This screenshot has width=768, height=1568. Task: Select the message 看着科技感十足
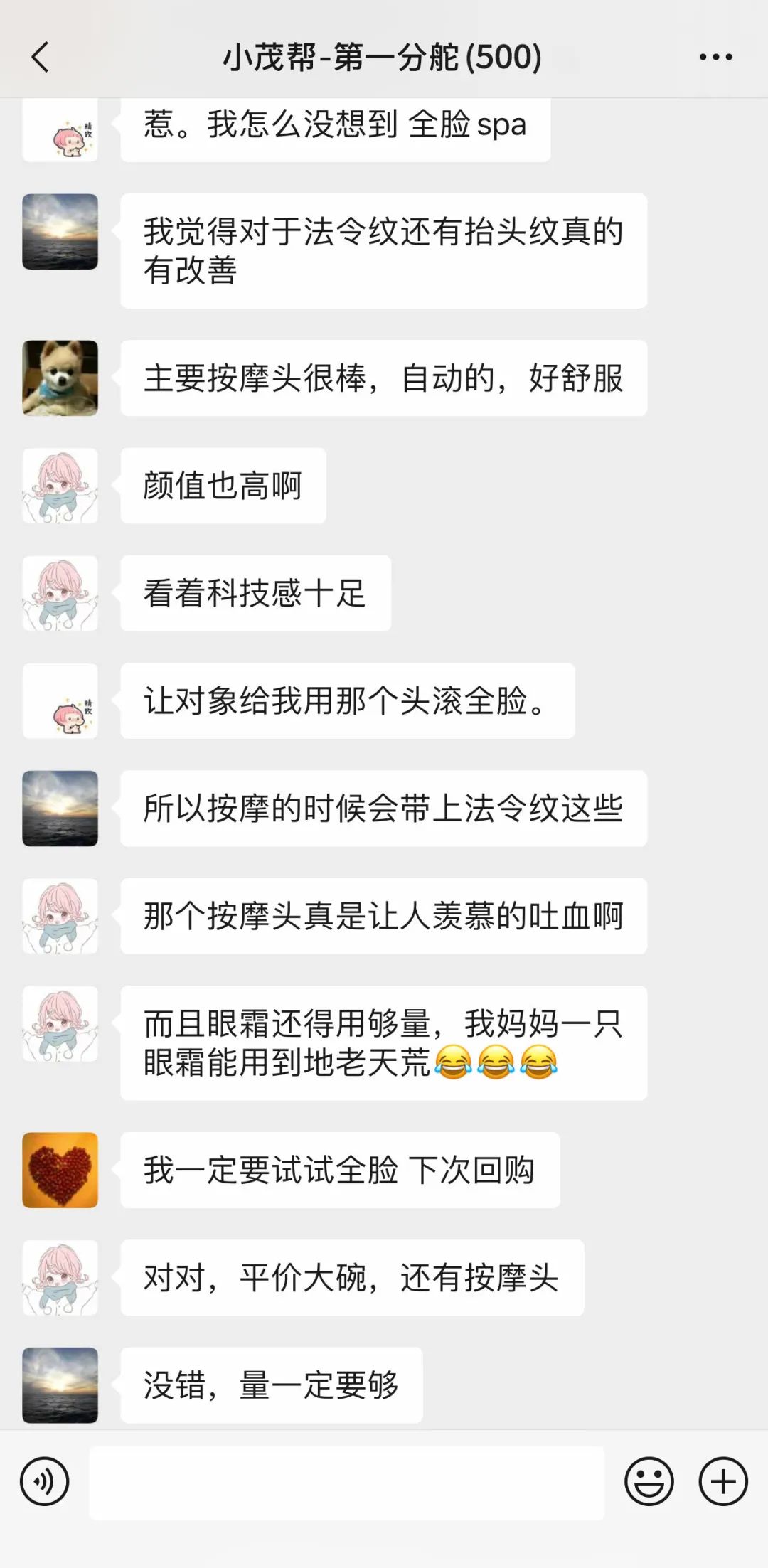256,593
